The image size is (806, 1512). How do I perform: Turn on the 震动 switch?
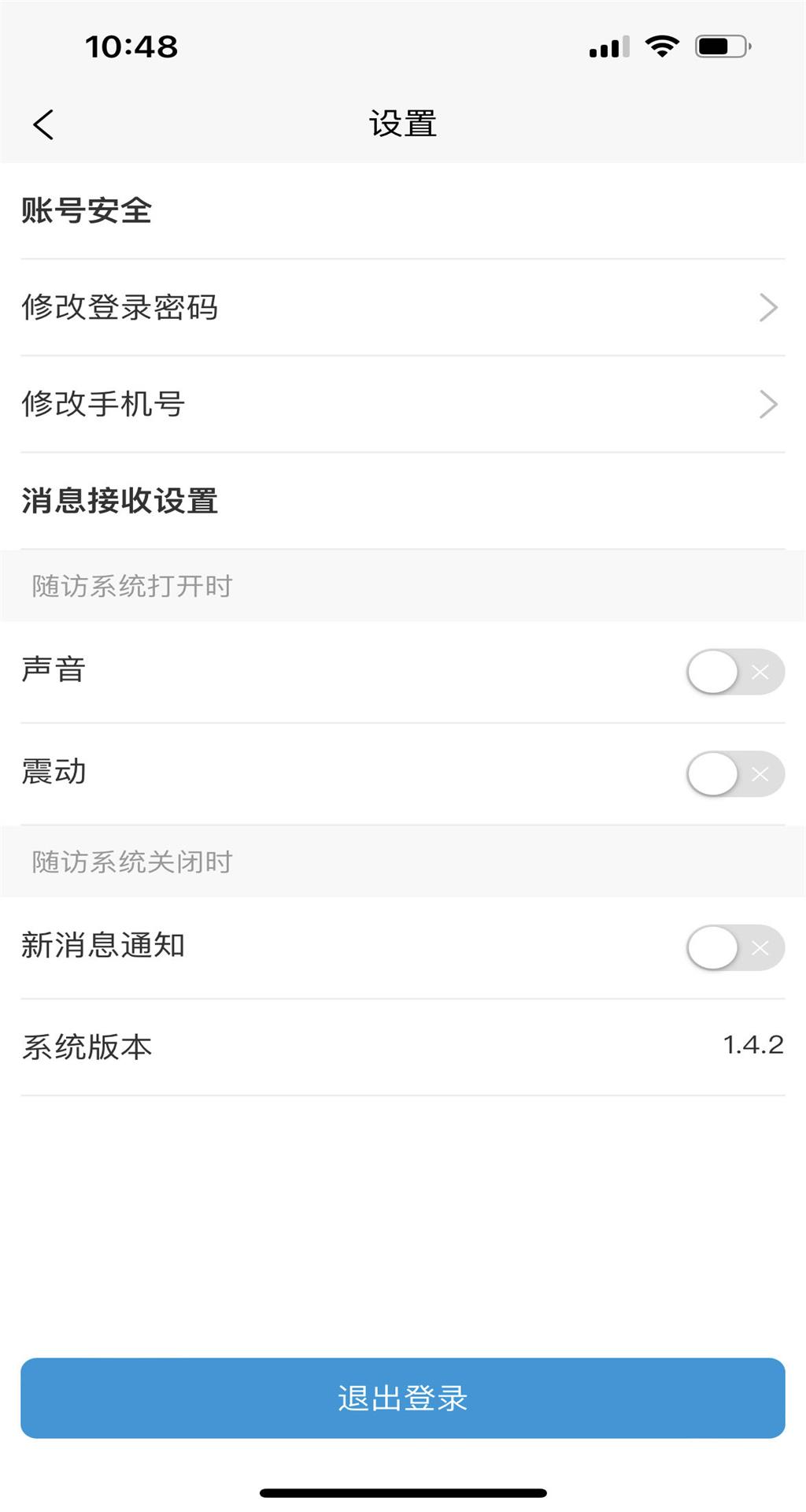735,774
